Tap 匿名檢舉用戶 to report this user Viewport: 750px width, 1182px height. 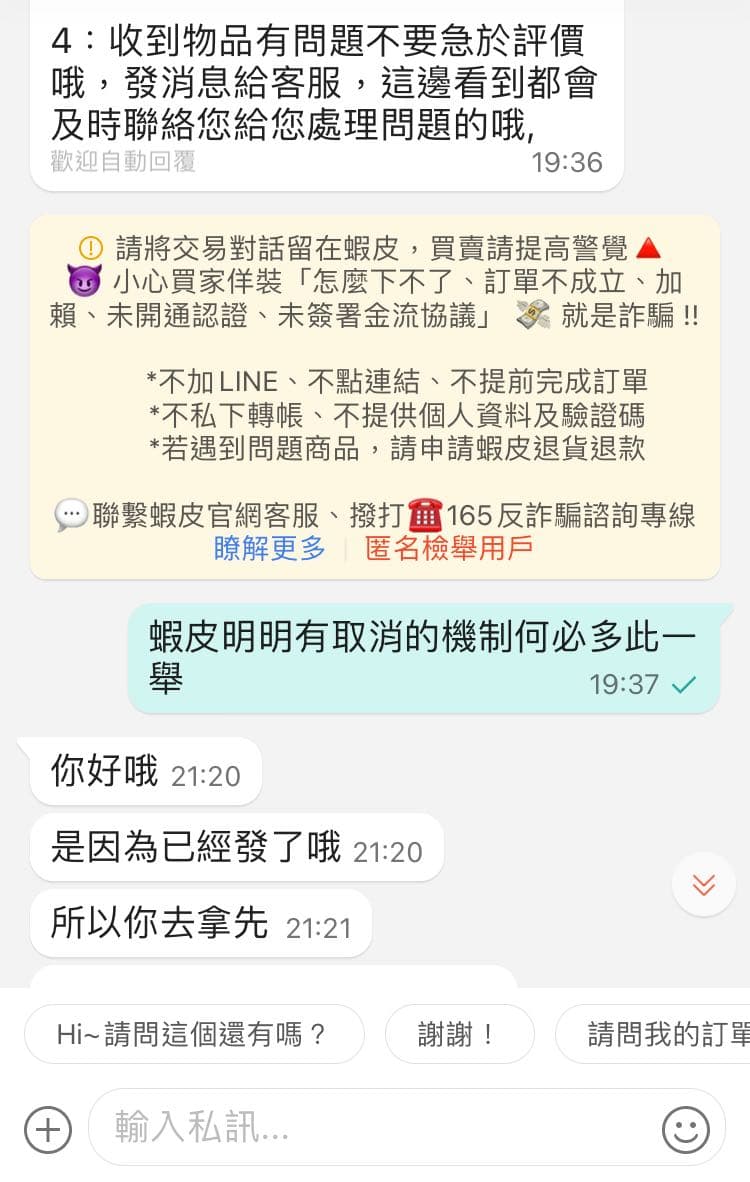click(449, 548)
